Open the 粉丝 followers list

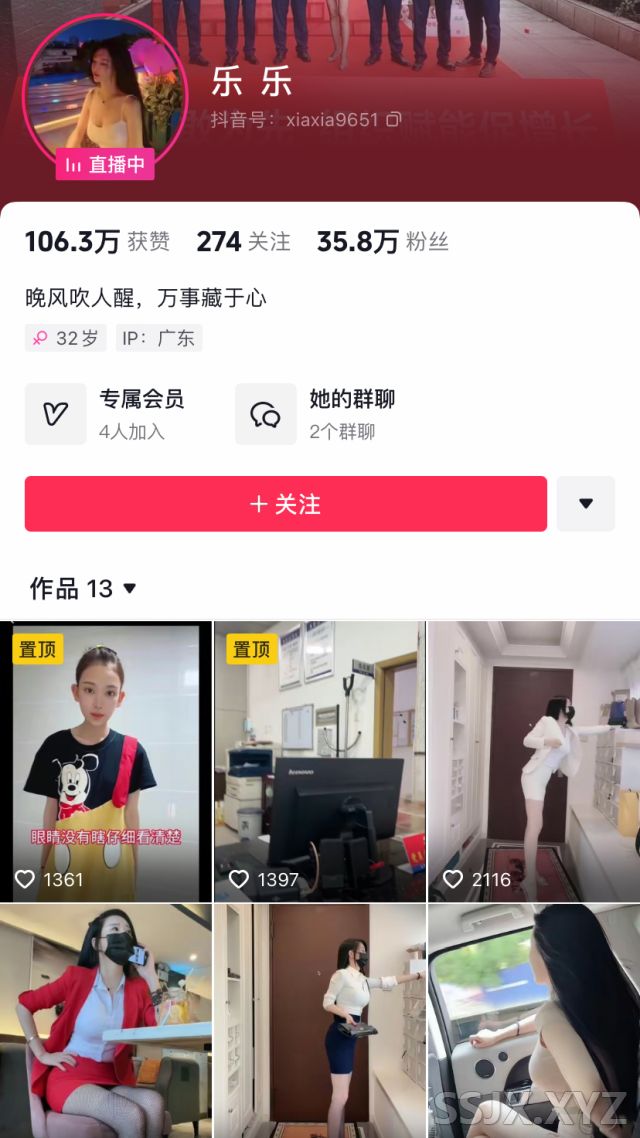pyautogui.click(x=382, y=242)
